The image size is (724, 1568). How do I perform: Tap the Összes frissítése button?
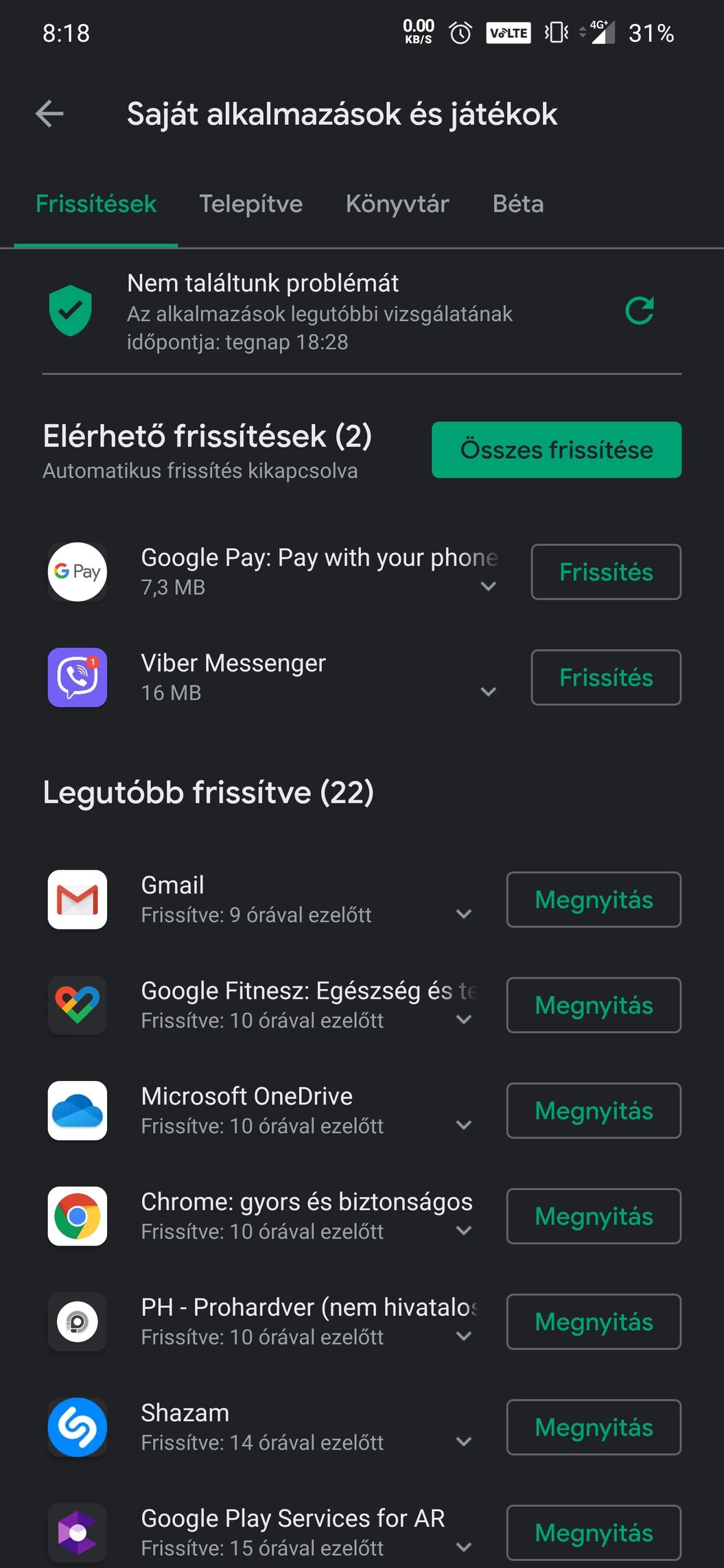pos(556,450)
